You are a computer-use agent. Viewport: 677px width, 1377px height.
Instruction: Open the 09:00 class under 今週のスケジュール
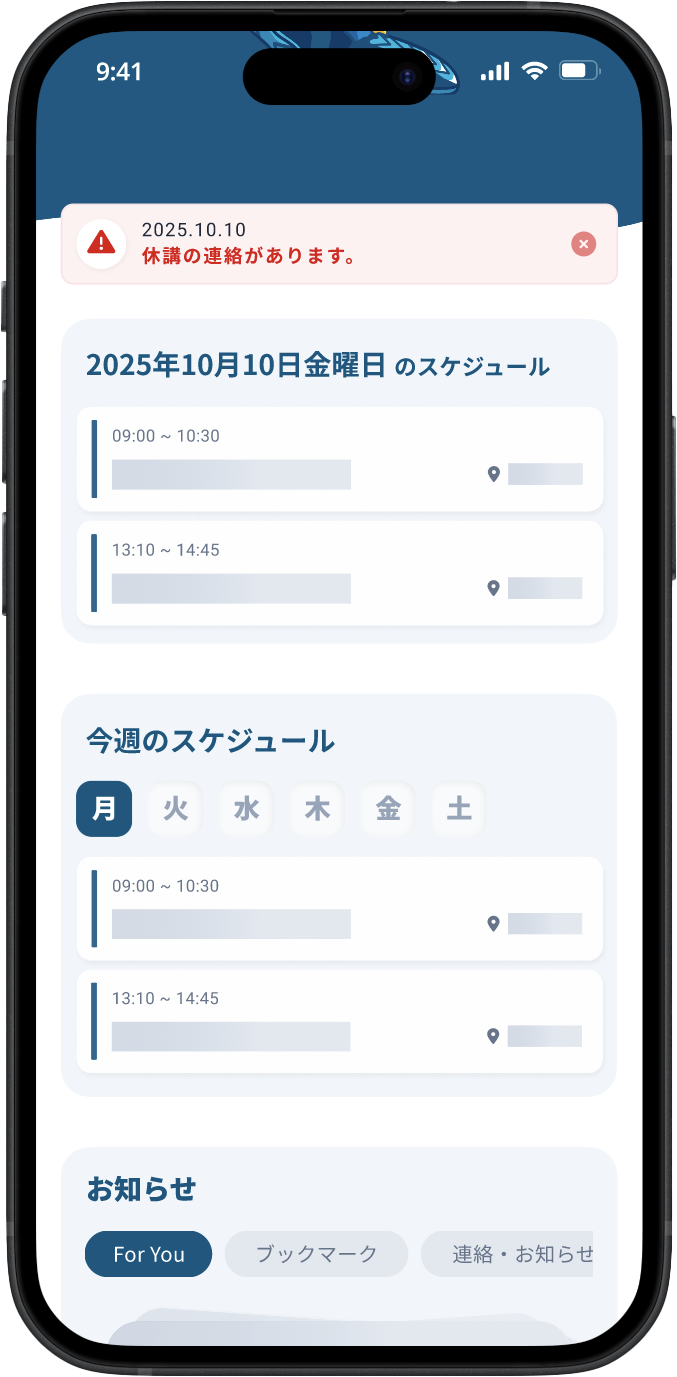(x=339, y=908)
